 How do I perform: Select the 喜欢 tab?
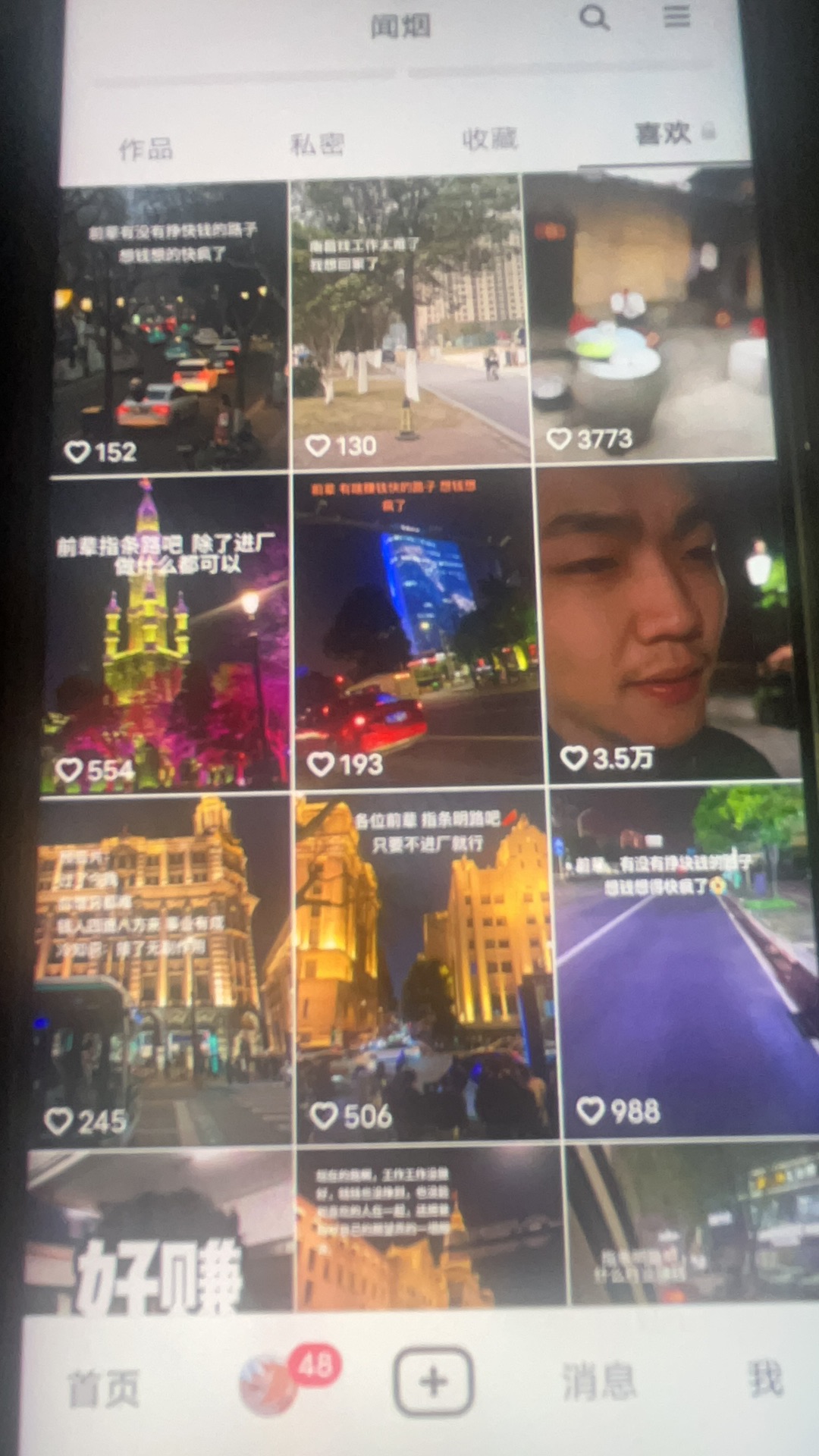click(x=665, y=133)
